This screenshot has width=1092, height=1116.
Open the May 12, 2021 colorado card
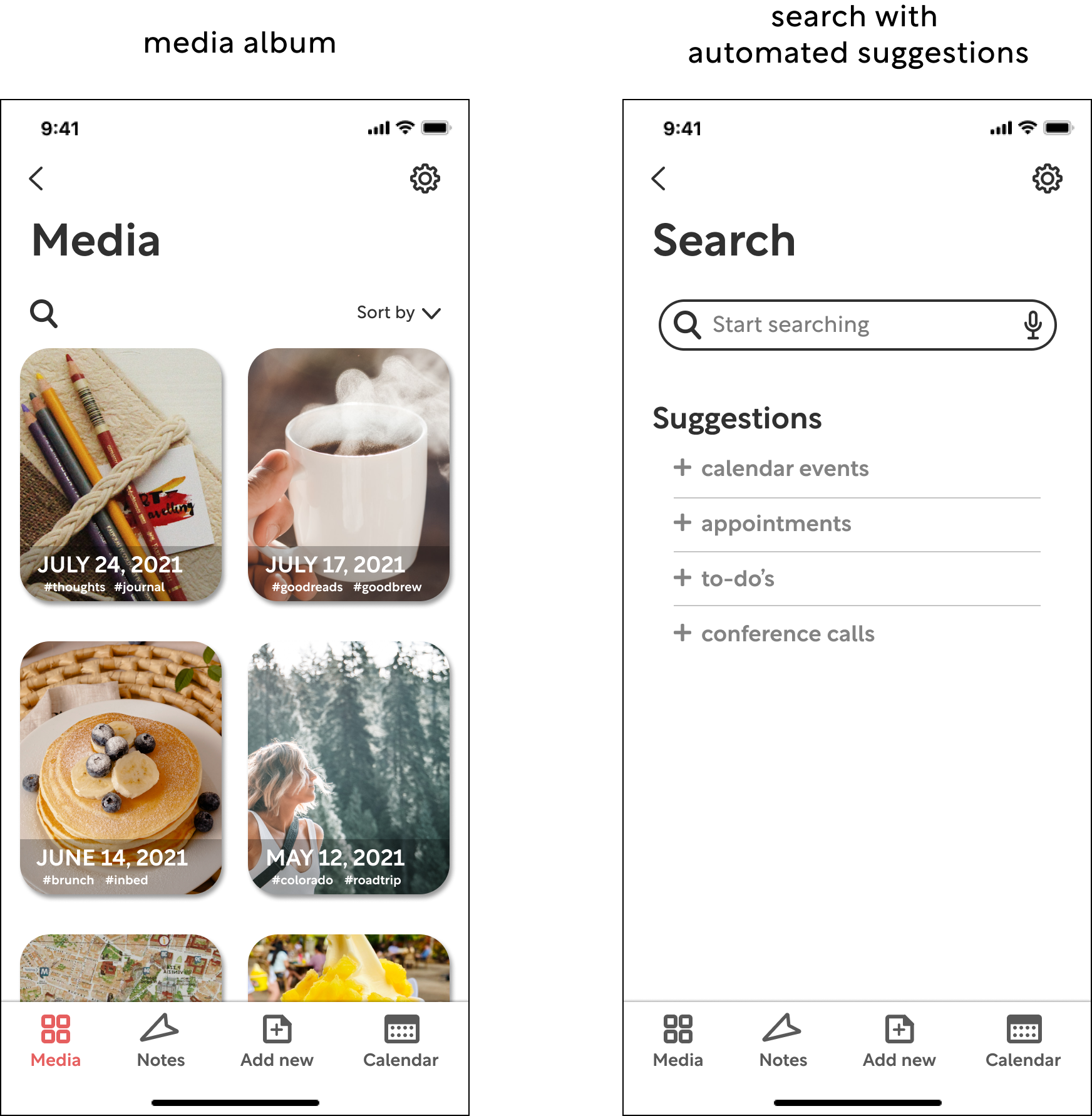coord(349,767)
